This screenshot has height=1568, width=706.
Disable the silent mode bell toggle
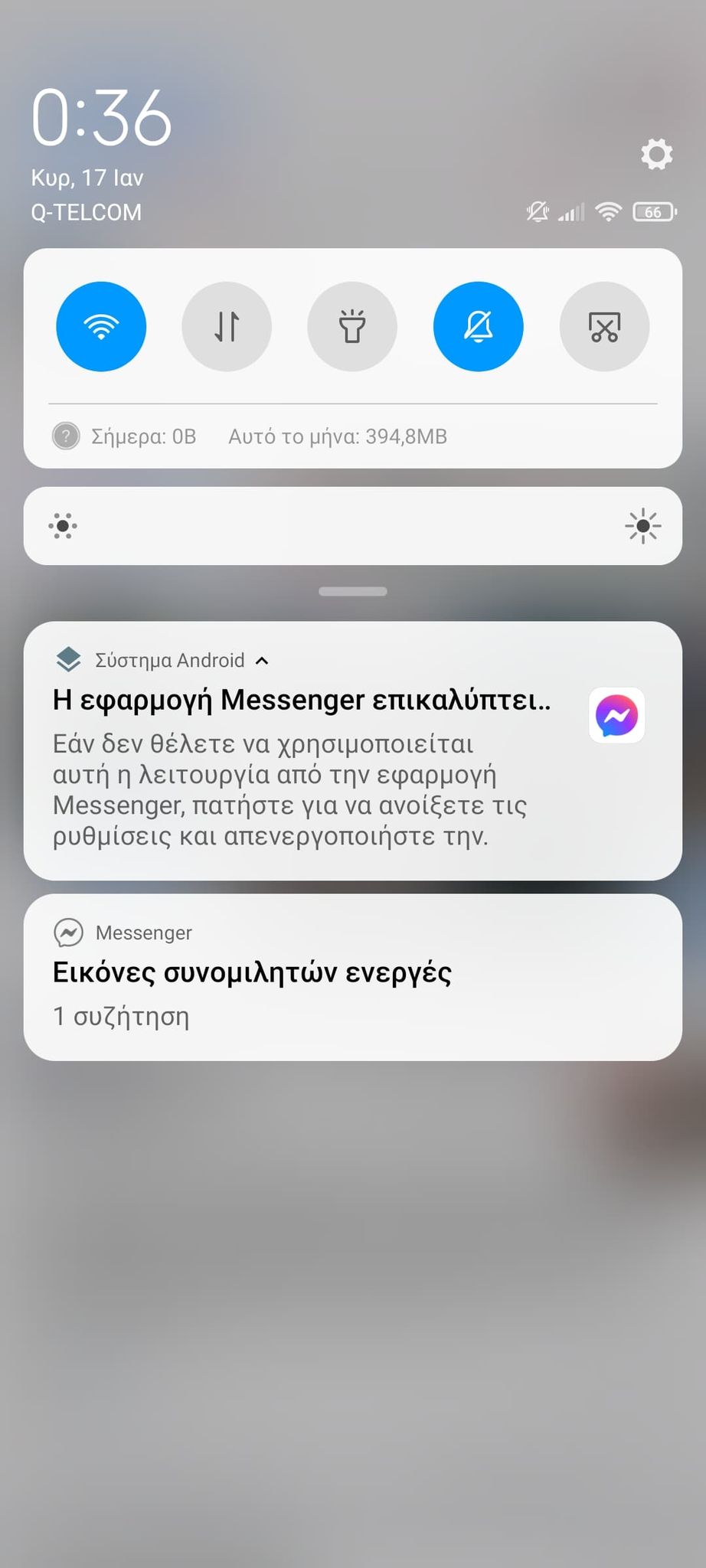[478, 327]
